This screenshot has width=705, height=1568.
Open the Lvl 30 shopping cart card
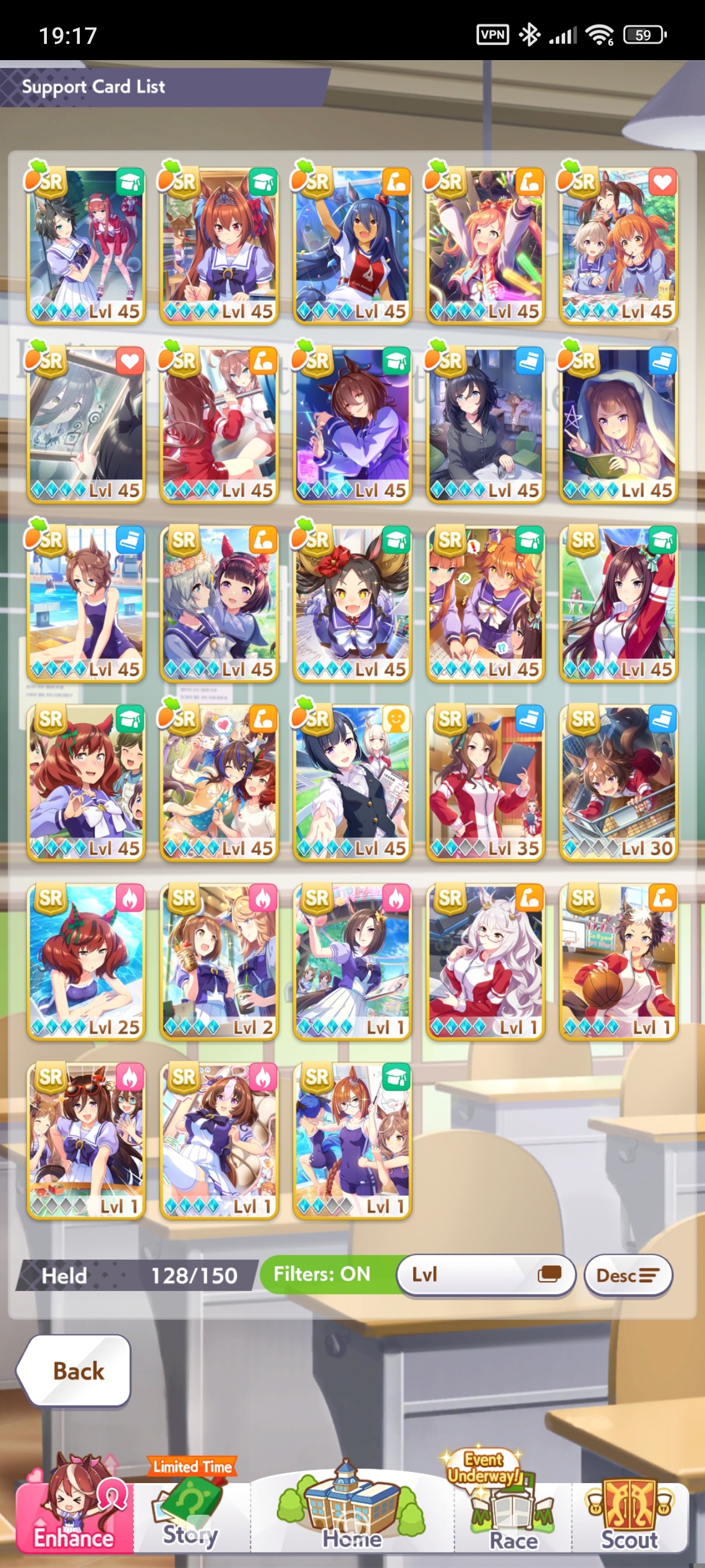pos(618,782)
